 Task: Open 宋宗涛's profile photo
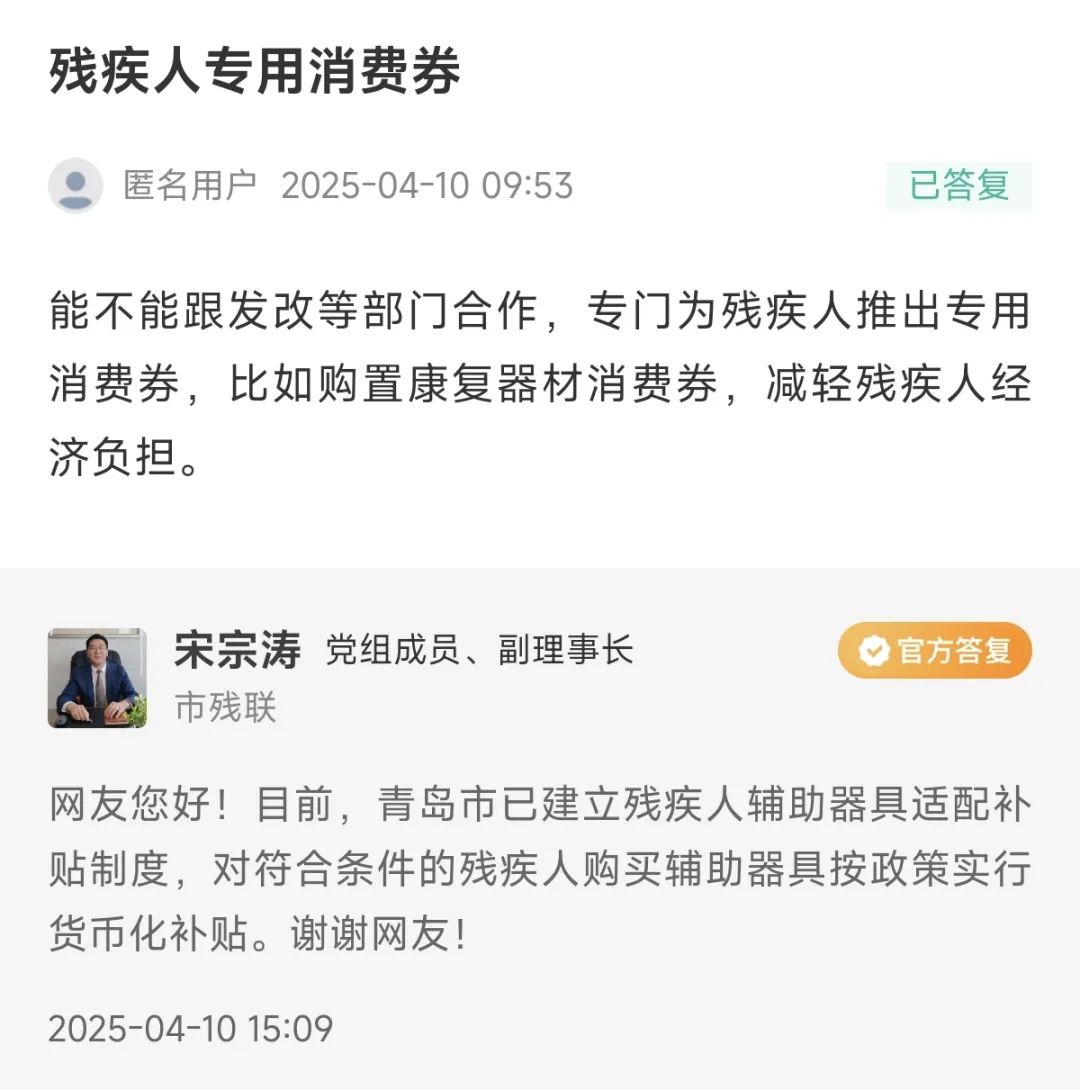point(97,678)
